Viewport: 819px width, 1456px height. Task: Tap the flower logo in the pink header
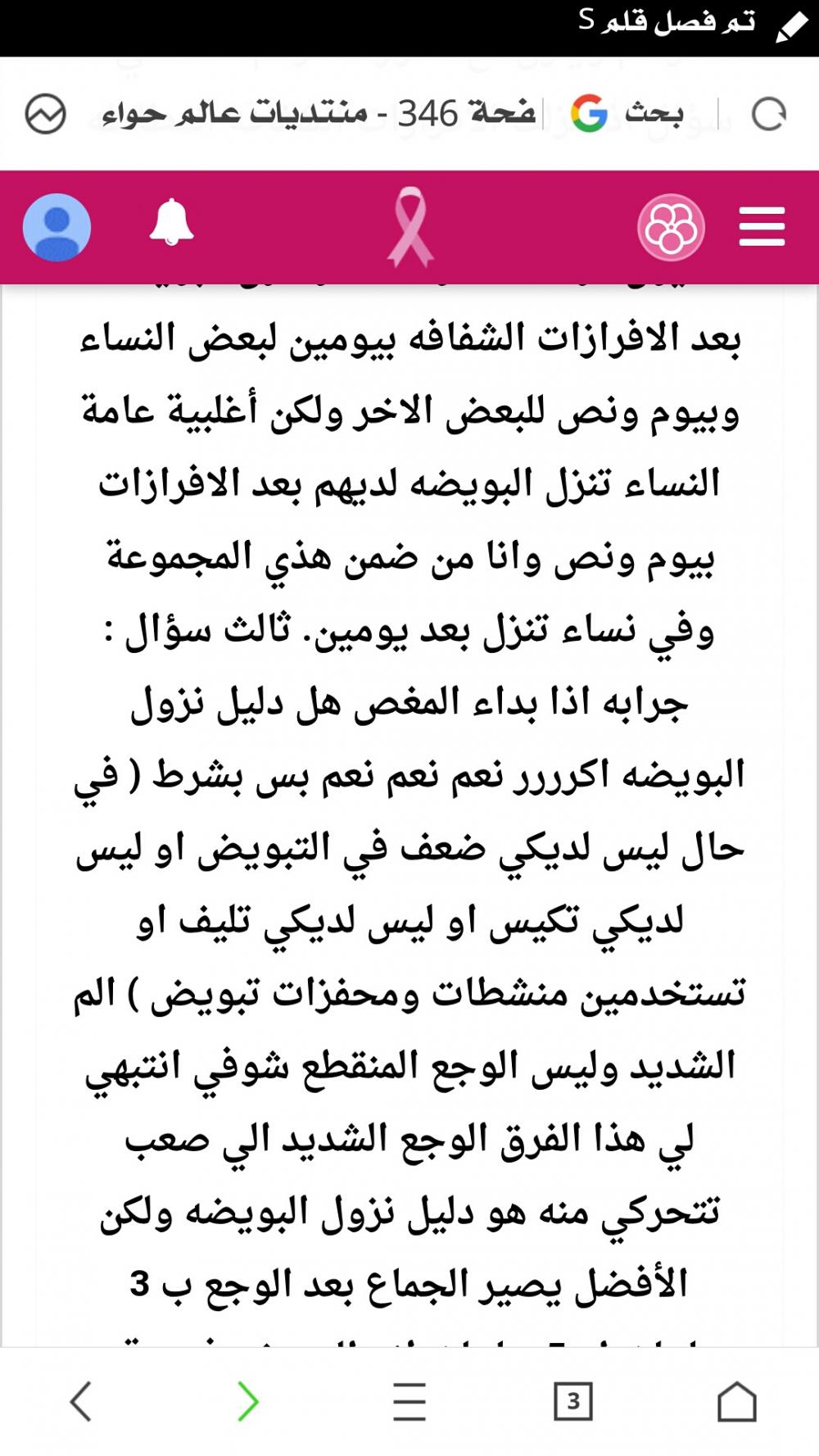click(671, 228)
